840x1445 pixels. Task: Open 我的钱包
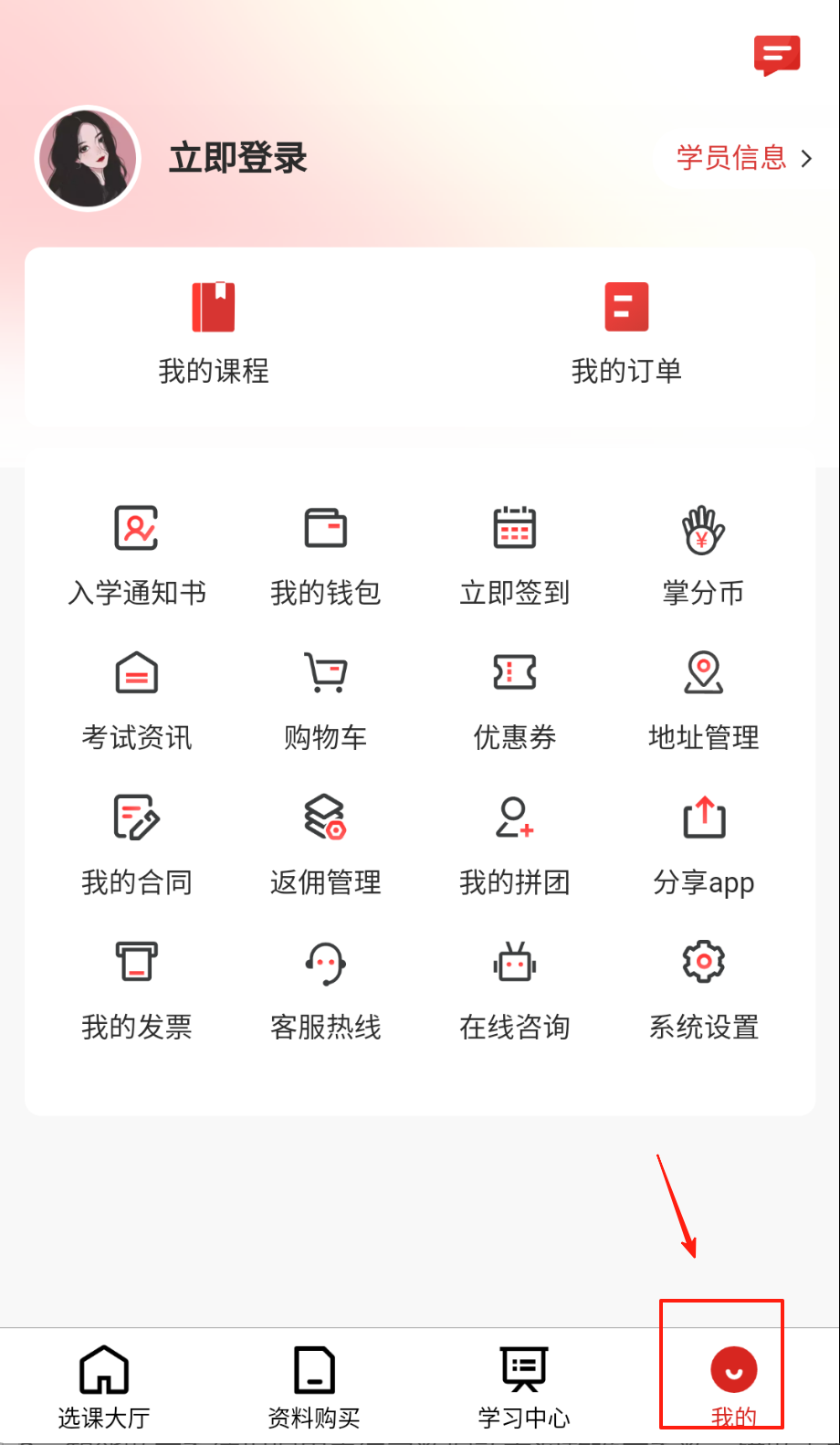click(x=326, y=554)
